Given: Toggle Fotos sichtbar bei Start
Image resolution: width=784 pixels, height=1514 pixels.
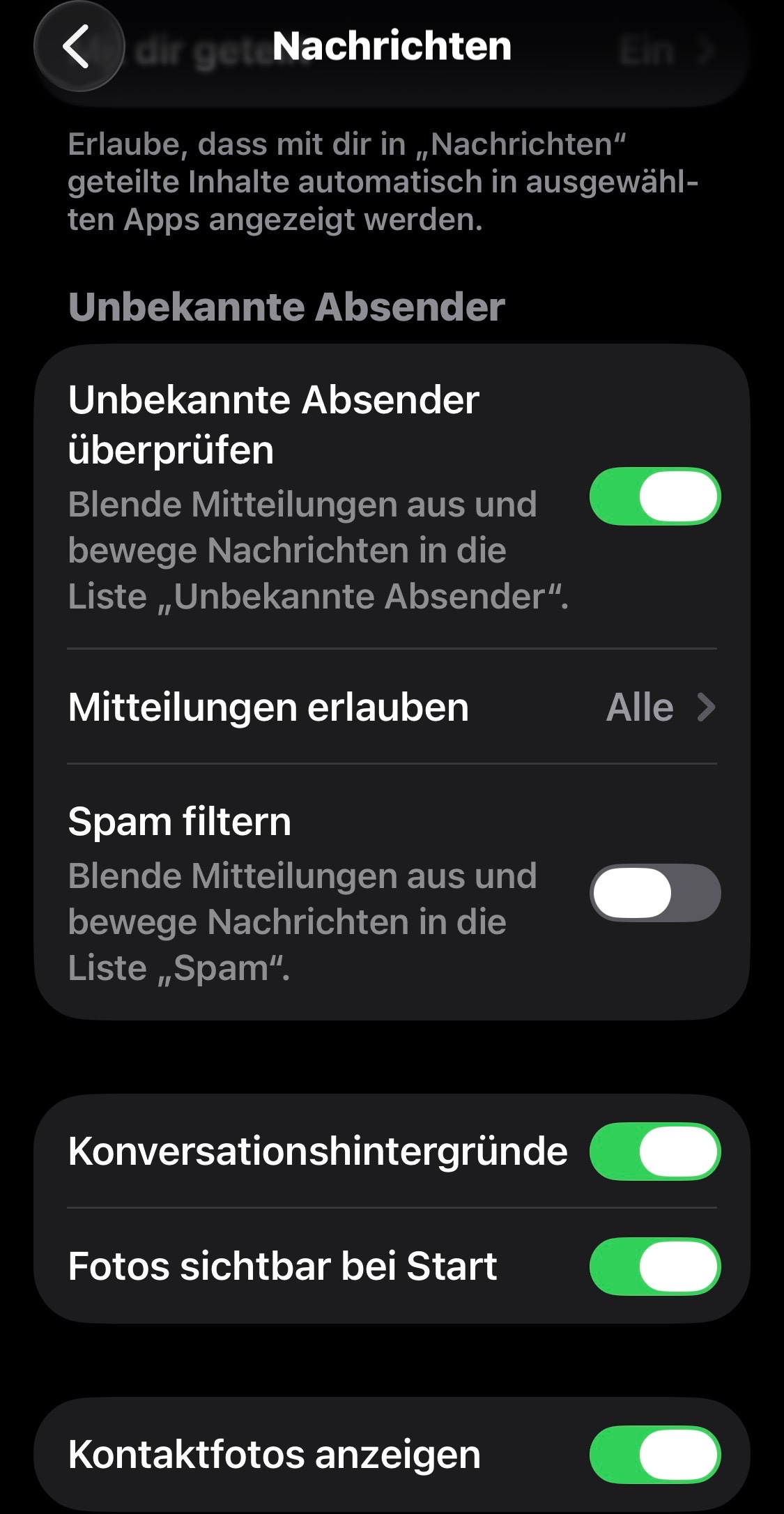Looking at the screenshot, I should tap(654, 1266).
